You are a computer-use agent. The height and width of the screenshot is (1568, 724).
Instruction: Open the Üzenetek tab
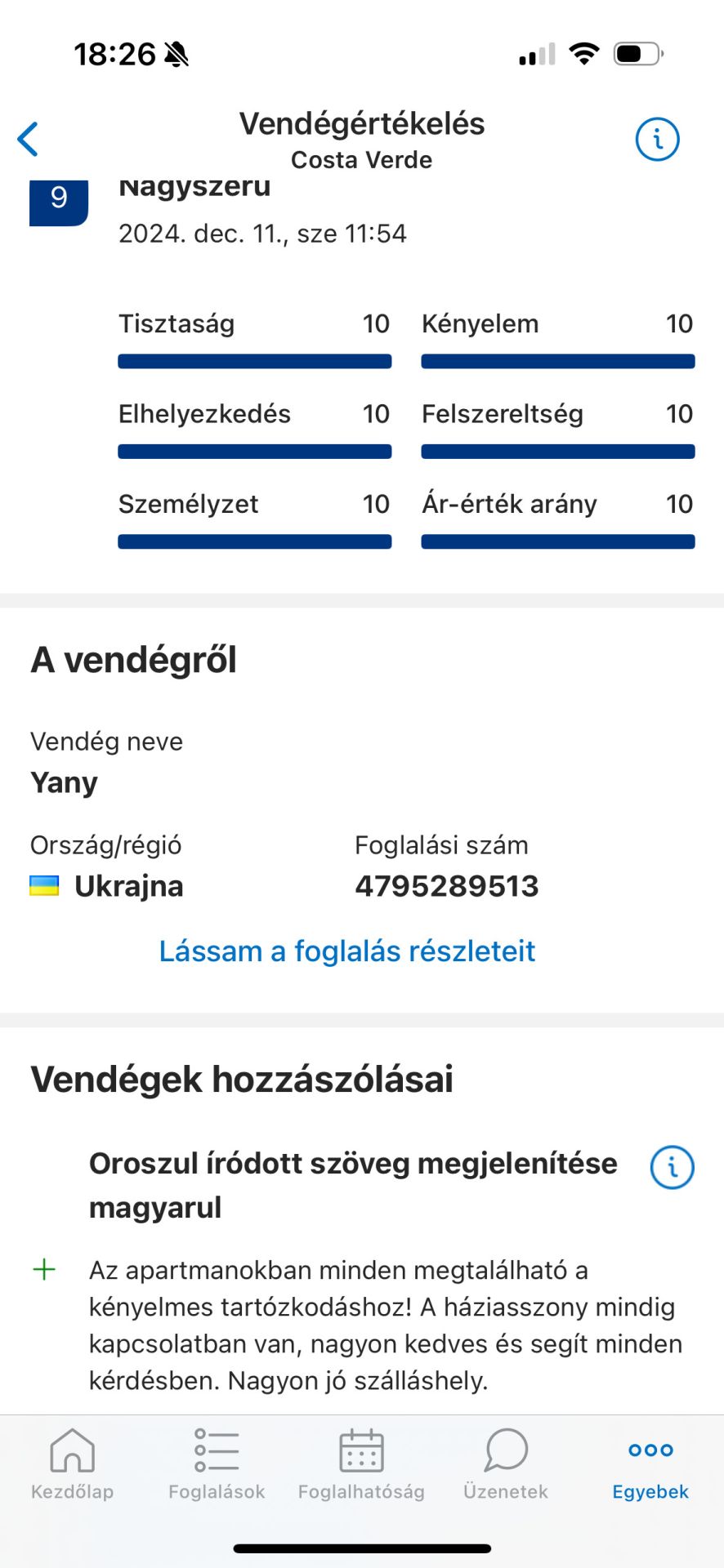click(506, 1463)
